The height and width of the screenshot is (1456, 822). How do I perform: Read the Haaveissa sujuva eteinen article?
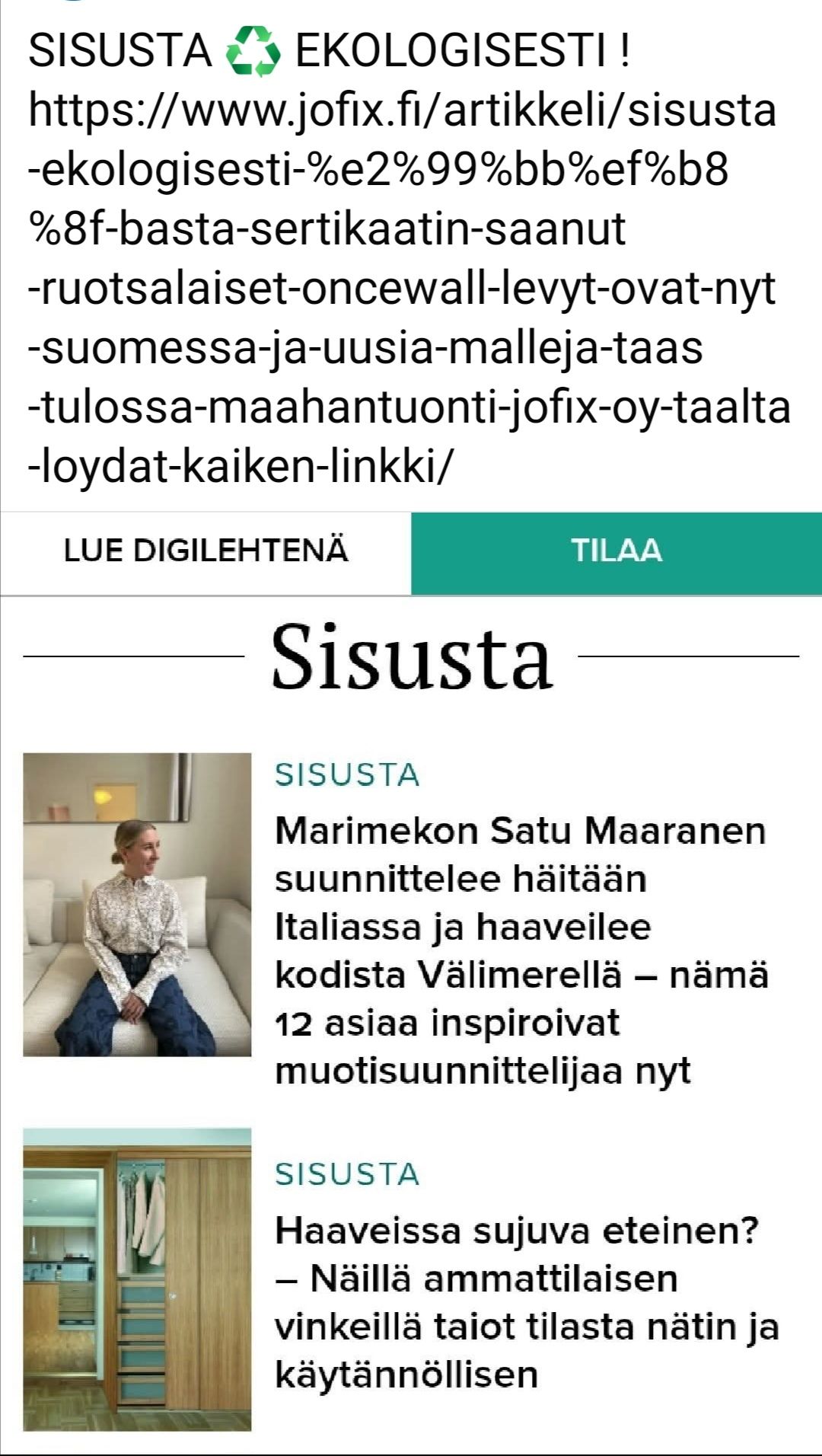pyautogui.click(x=525, y=1302)
